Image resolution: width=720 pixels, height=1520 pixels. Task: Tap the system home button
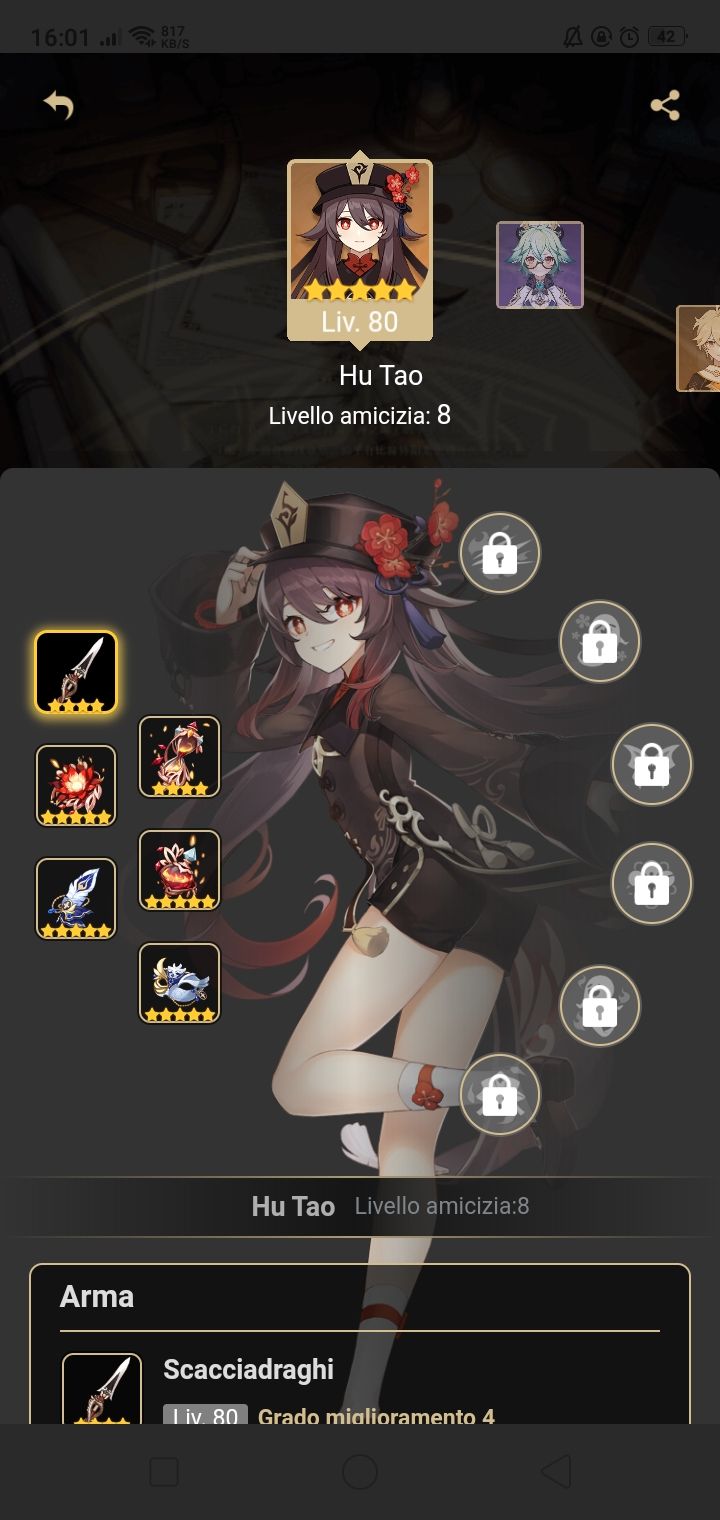(360, 1472)
